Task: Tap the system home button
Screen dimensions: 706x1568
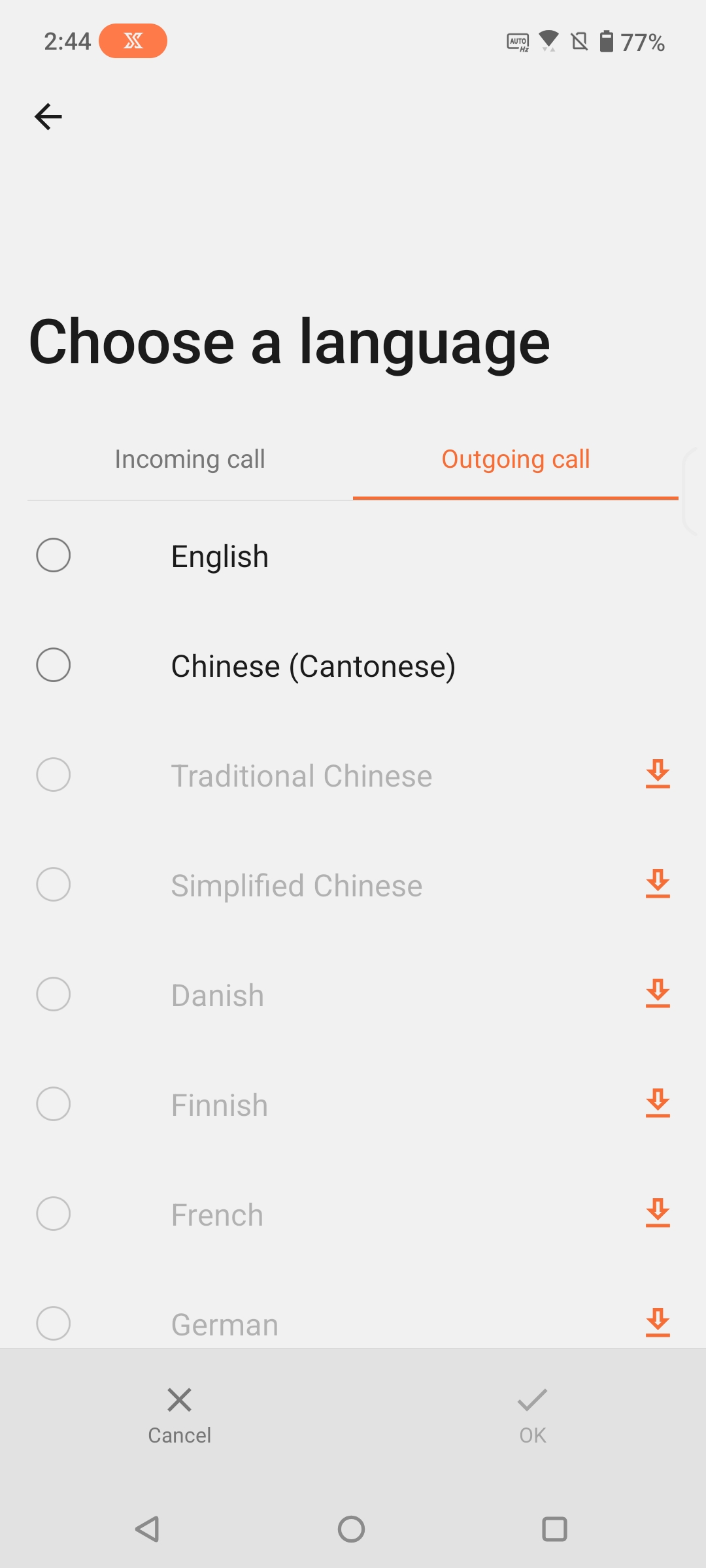Action: pos(351,1529)
